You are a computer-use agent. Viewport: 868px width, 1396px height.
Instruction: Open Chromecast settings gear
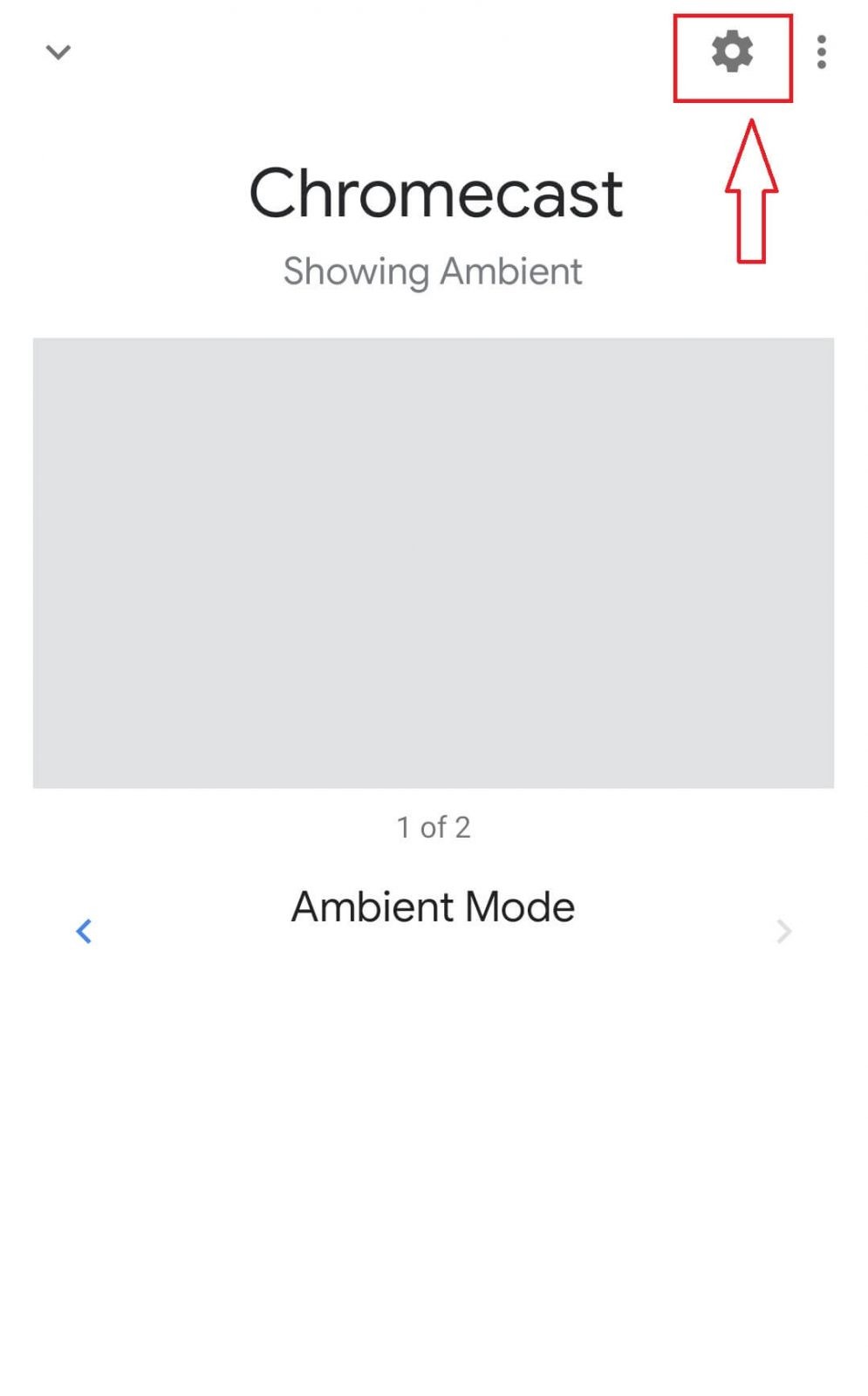click(x=732, y=52)
